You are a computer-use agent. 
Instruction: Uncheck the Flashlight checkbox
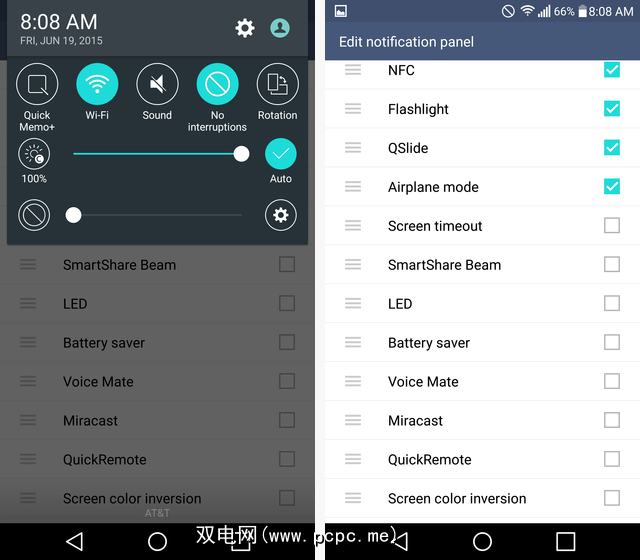(x=612, y=109)
